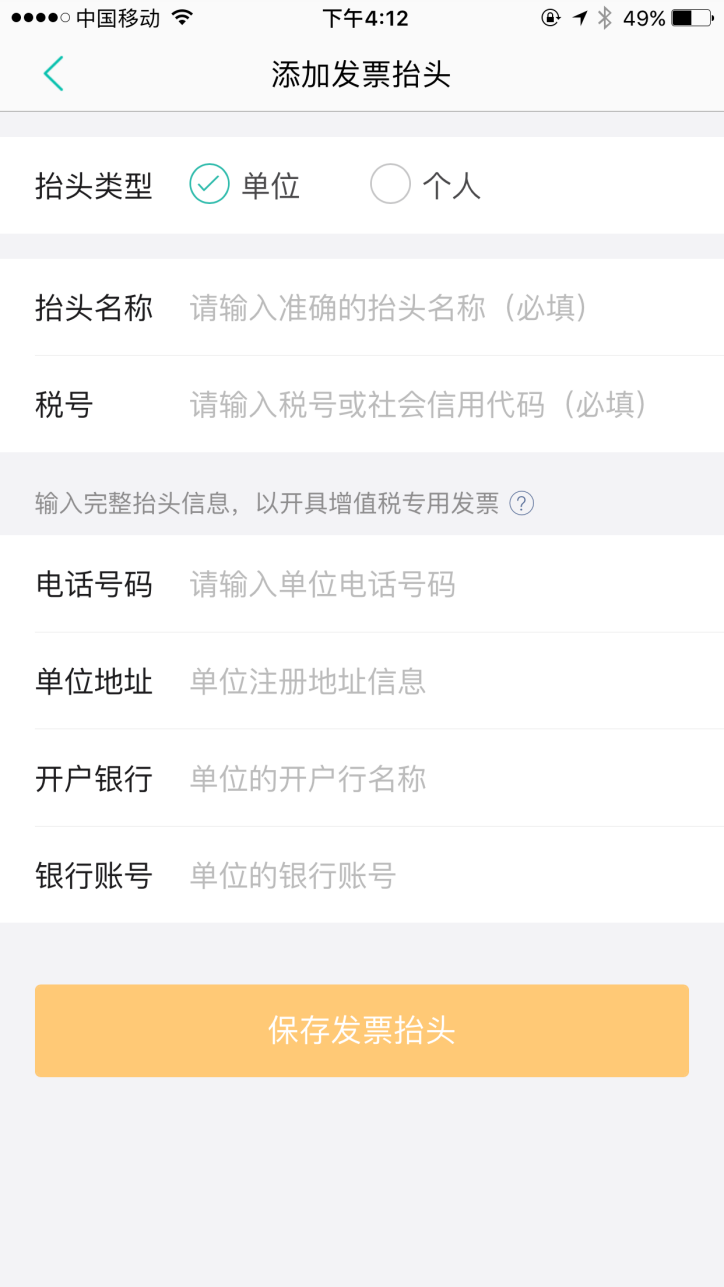Focus the 电话号码 field
The image size is (724, 1287).
pyautogui.click(x=456, y=584)
